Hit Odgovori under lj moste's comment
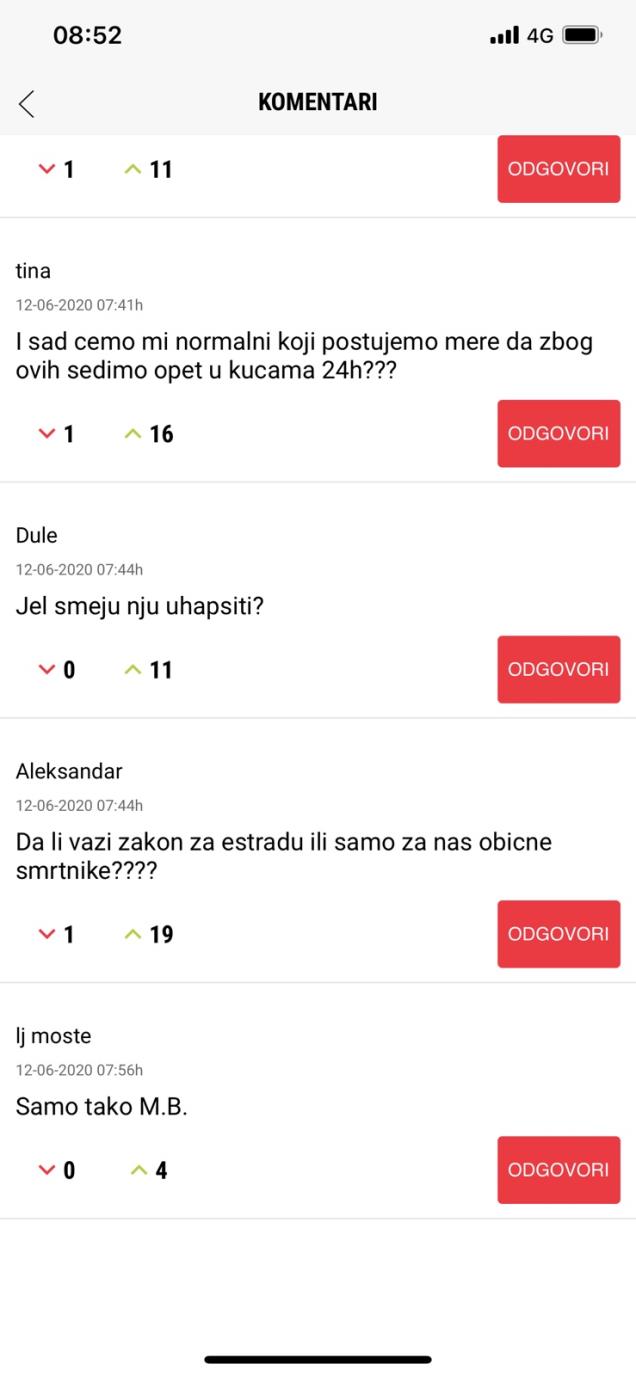The image size is (636, 1376). pos(558,1169)
